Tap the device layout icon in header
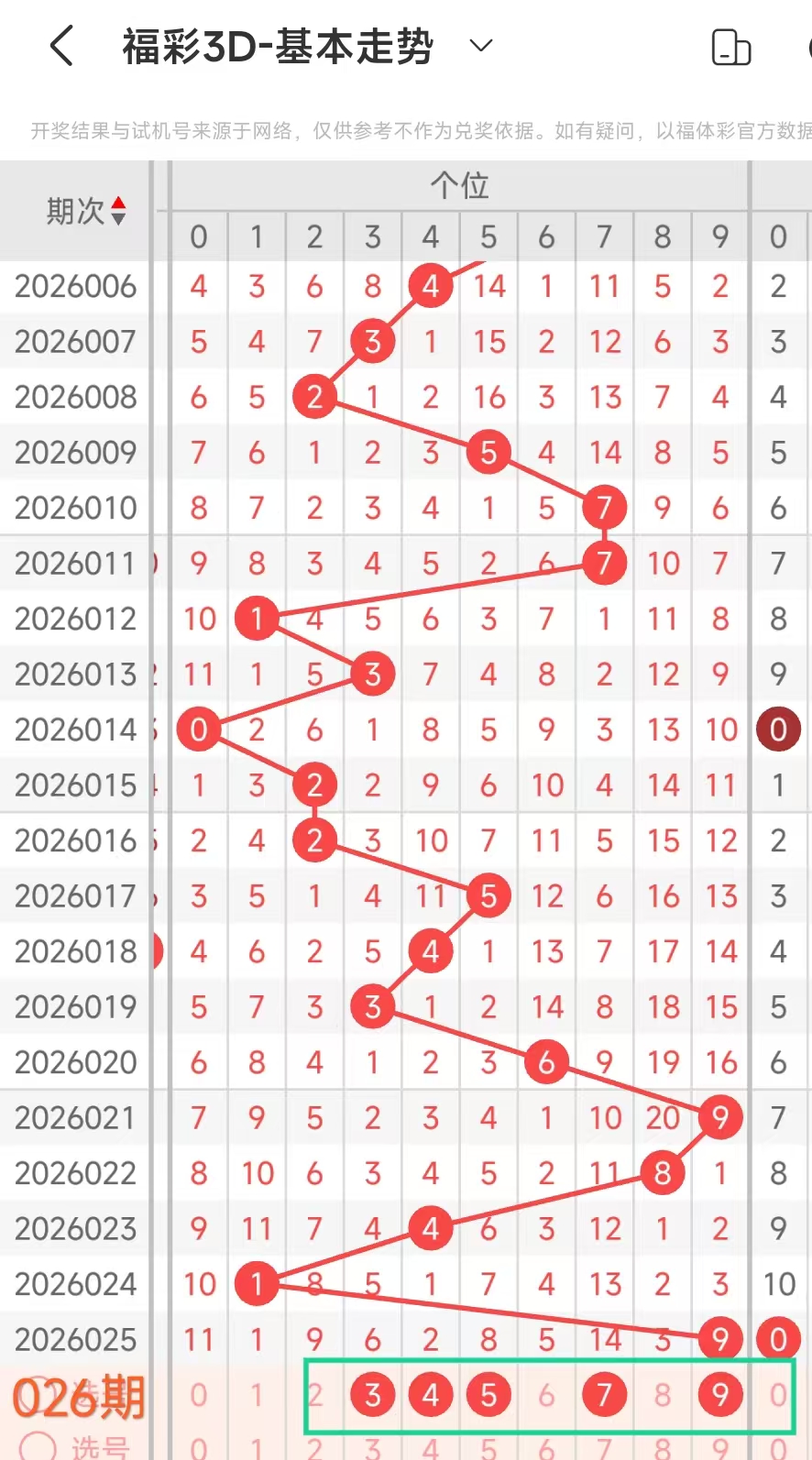This screenshot has width=812, height=1460. pos(730,47)
